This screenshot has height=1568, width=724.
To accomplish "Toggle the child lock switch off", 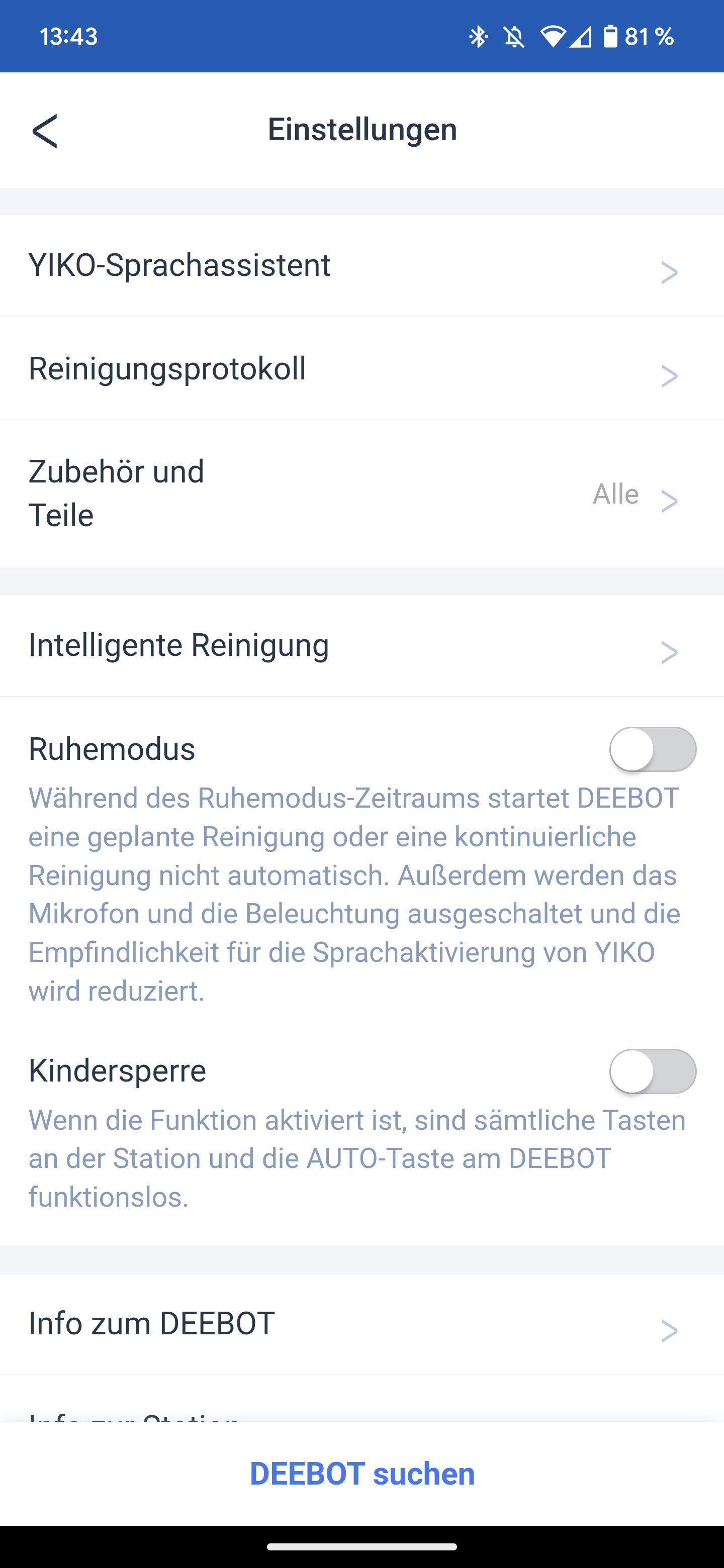I will click(x=654, y=1071).
